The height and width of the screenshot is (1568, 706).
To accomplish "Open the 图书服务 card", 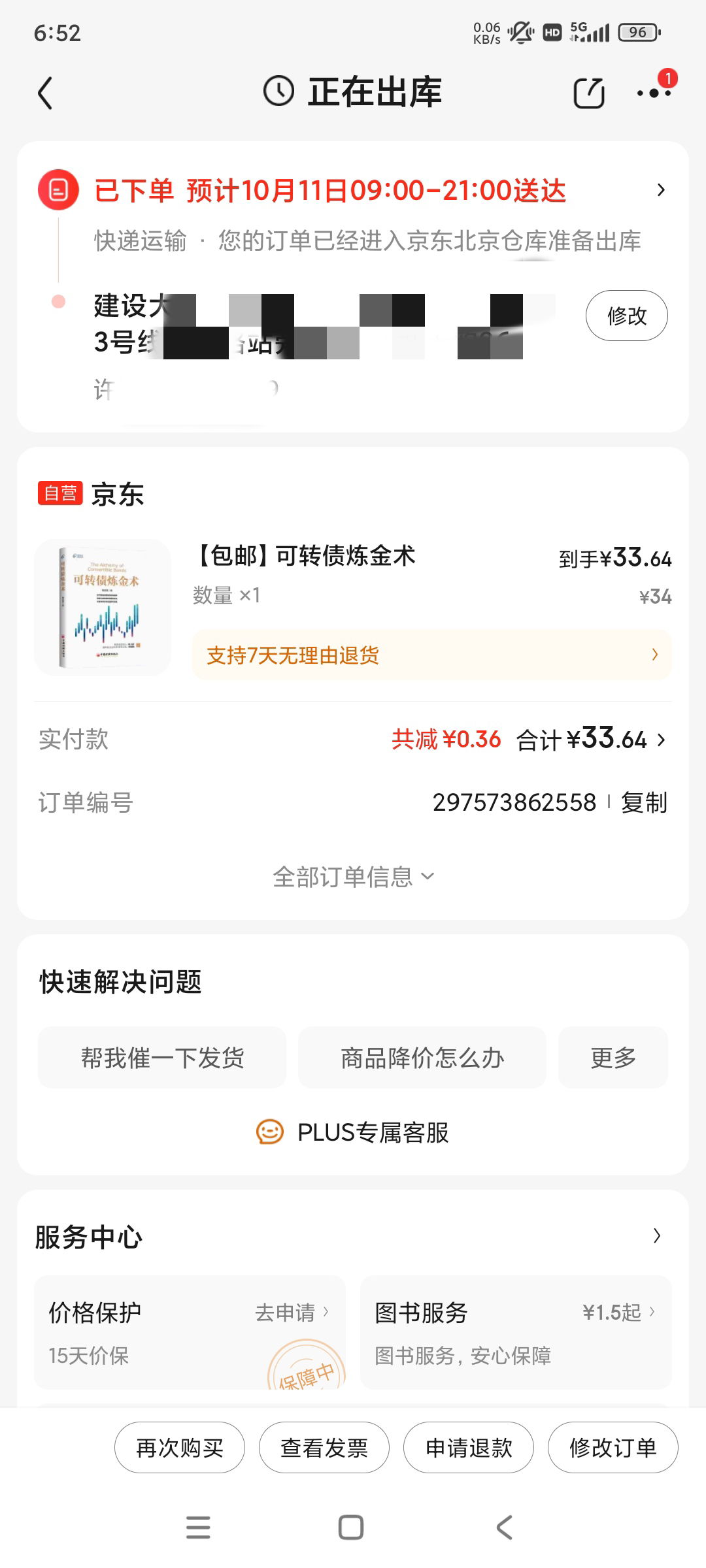I will click(x=516, y=1331).
